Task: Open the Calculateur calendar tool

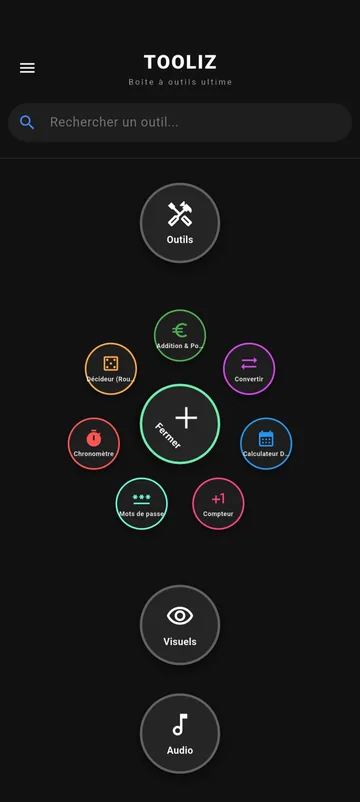Action: pos(266,443)
